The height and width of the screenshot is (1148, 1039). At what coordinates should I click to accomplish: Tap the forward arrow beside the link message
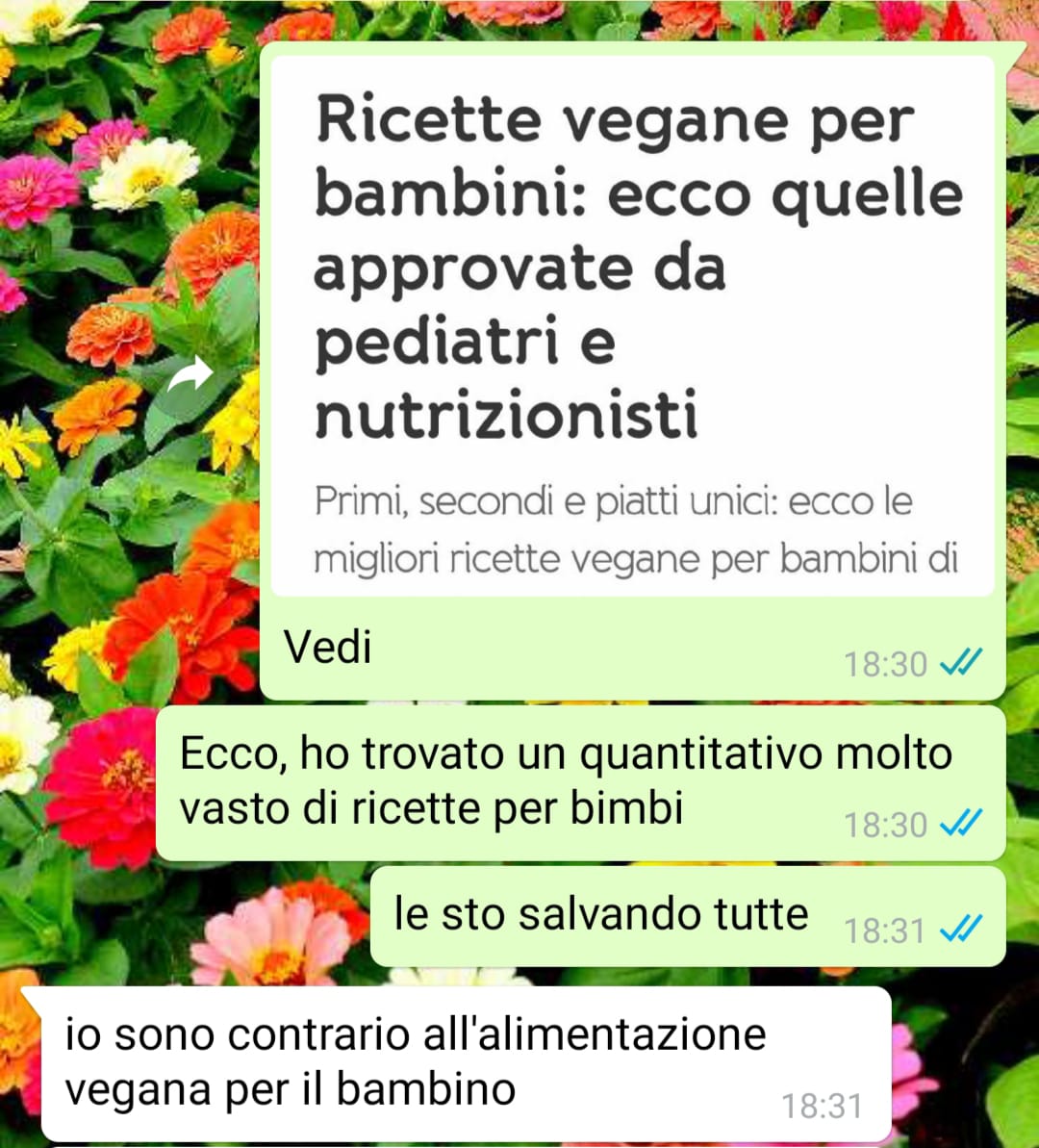(190, 376)
